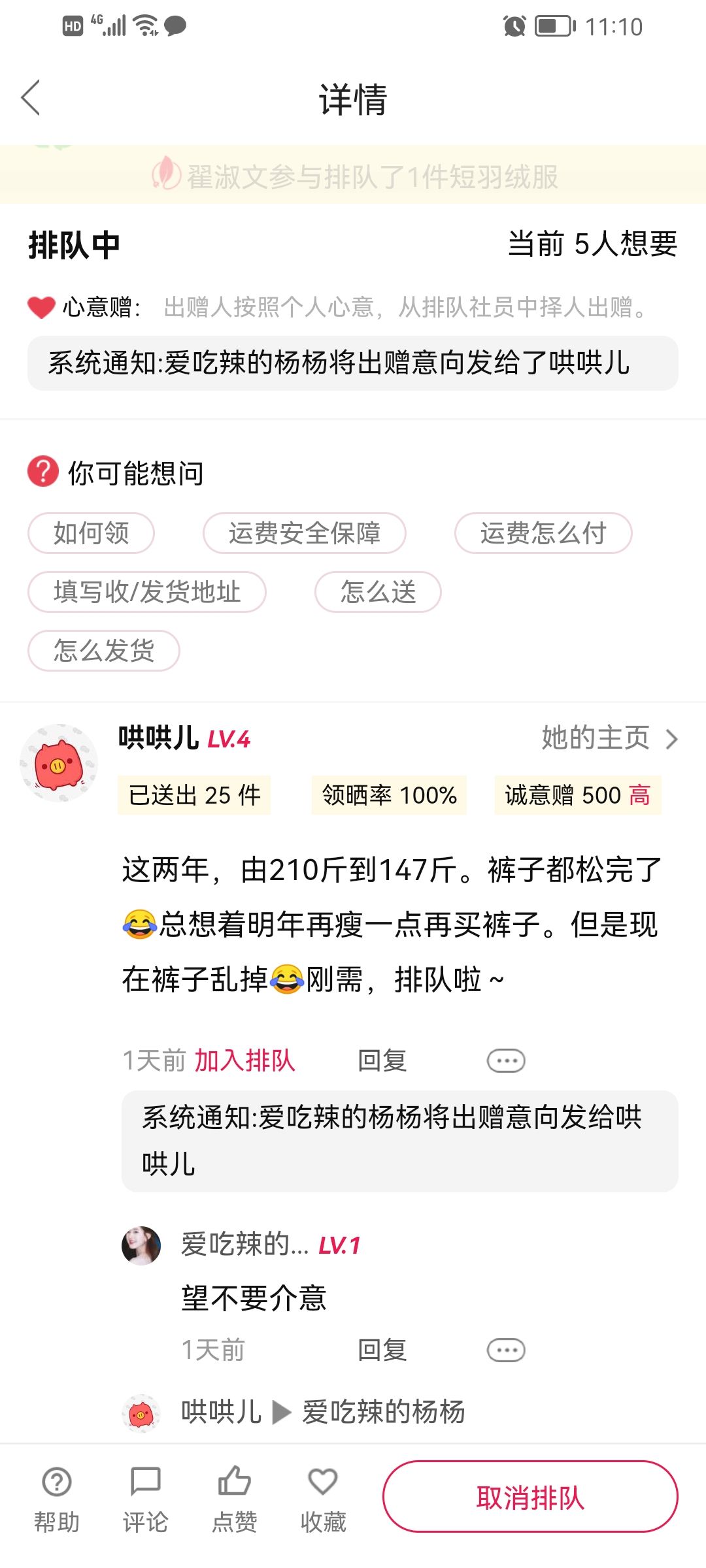Open more options under 哄哄儿's comment
Screen dimensions: 706x1568
click(x=506, y=1060)
